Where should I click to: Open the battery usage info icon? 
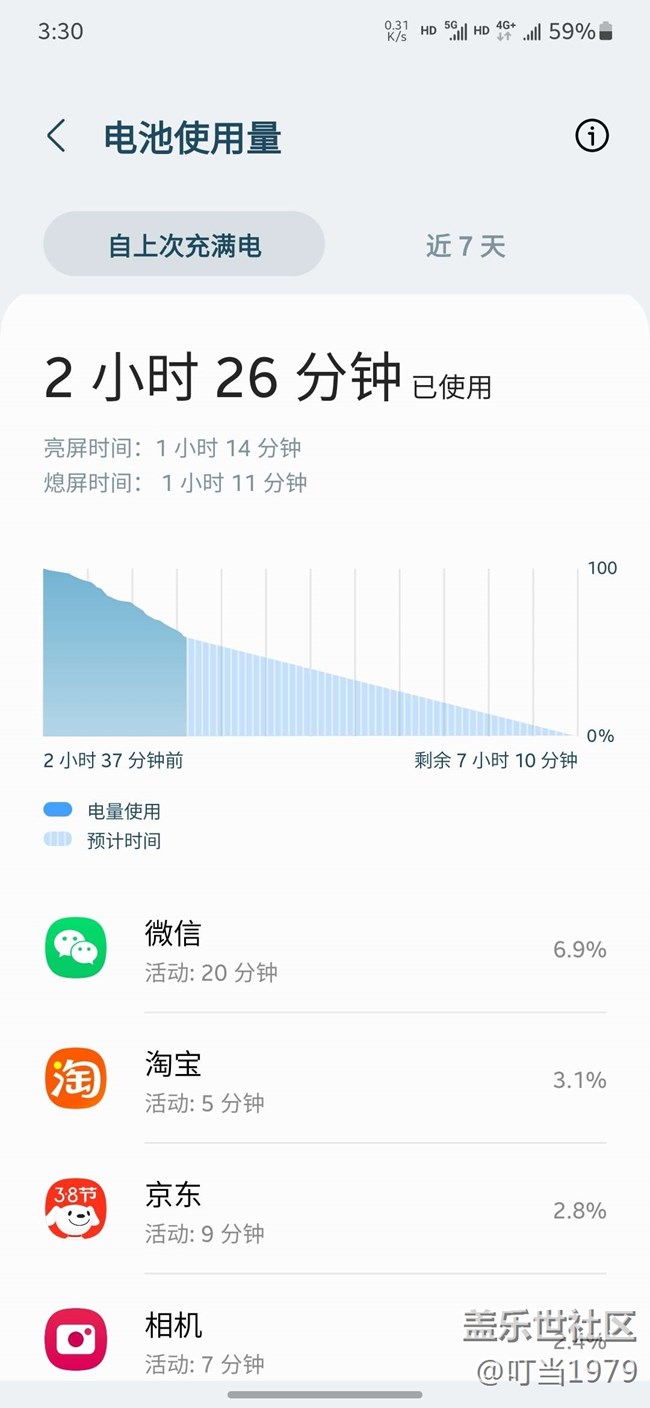click(591, 136)
